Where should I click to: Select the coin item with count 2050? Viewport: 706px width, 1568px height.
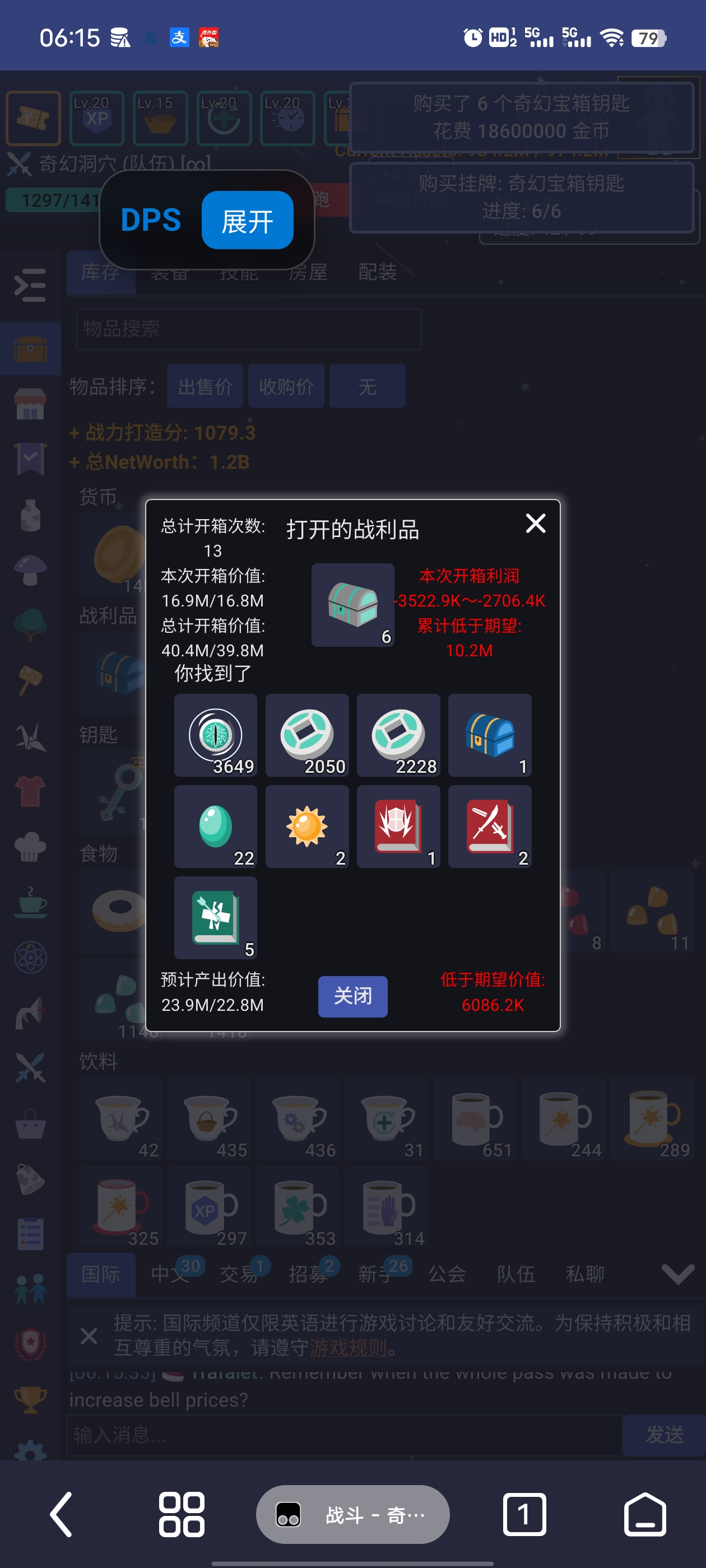coord(306,735)
